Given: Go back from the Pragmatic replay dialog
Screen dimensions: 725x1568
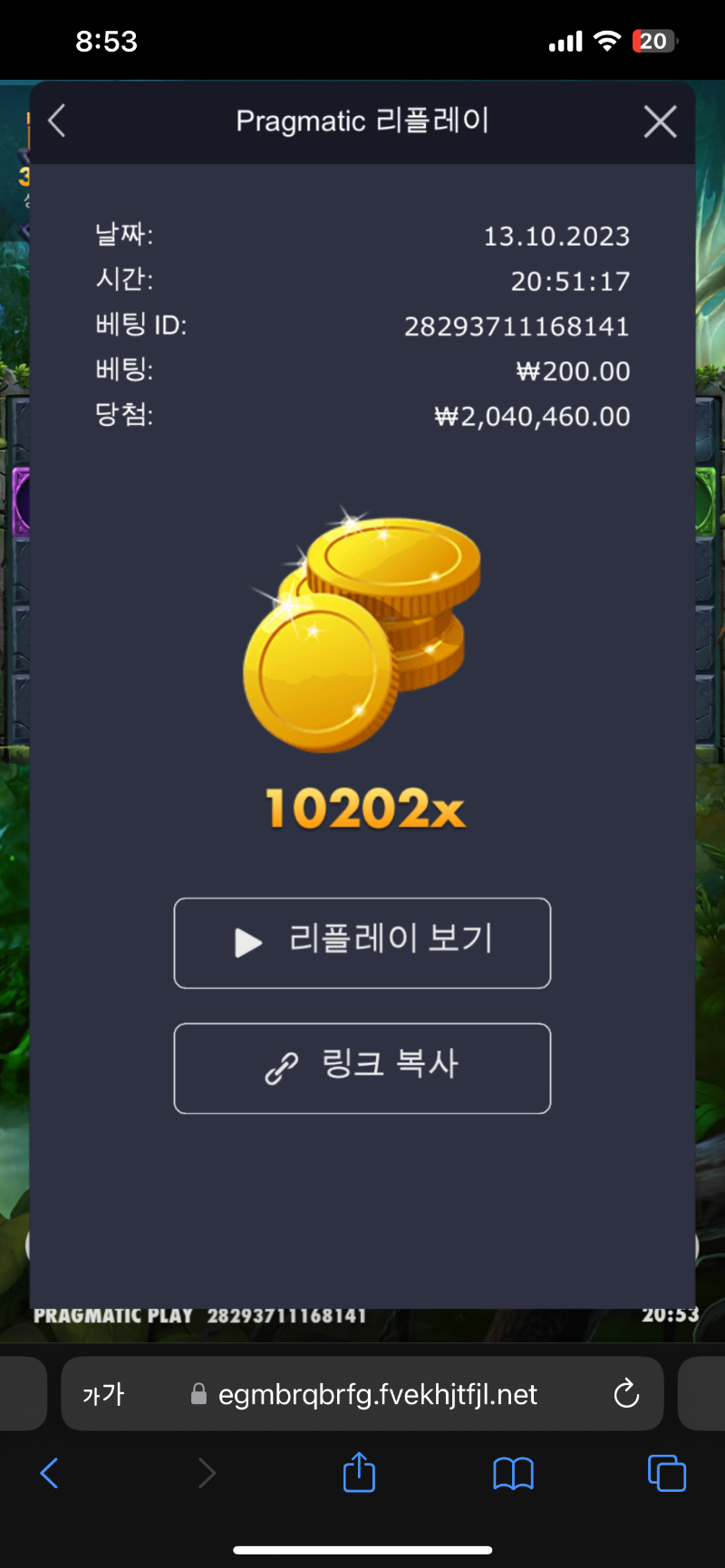Looking at the screenshot, I should pos(57,120).
